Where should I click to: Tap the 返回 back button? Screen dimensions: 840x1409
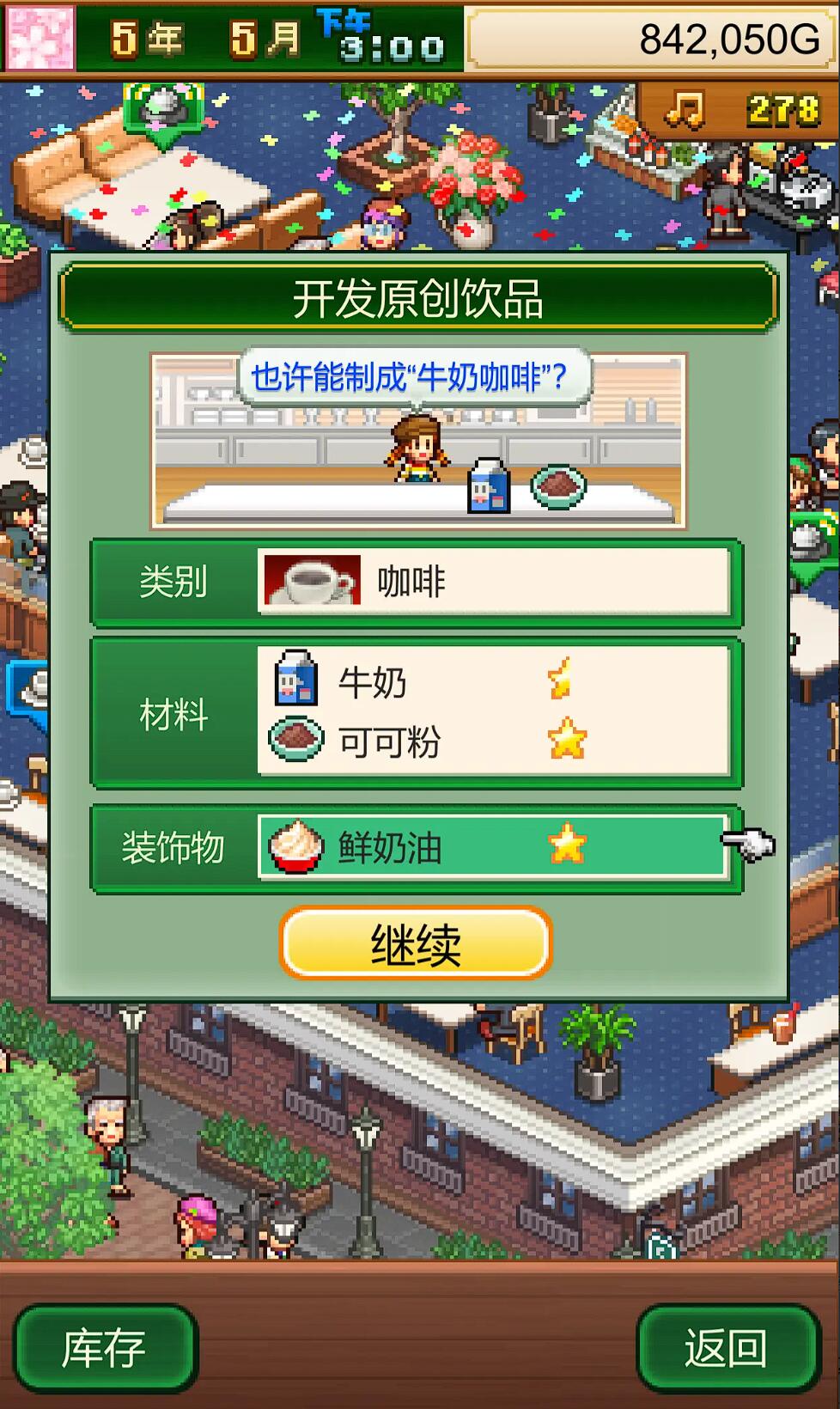click(727, 1347)
